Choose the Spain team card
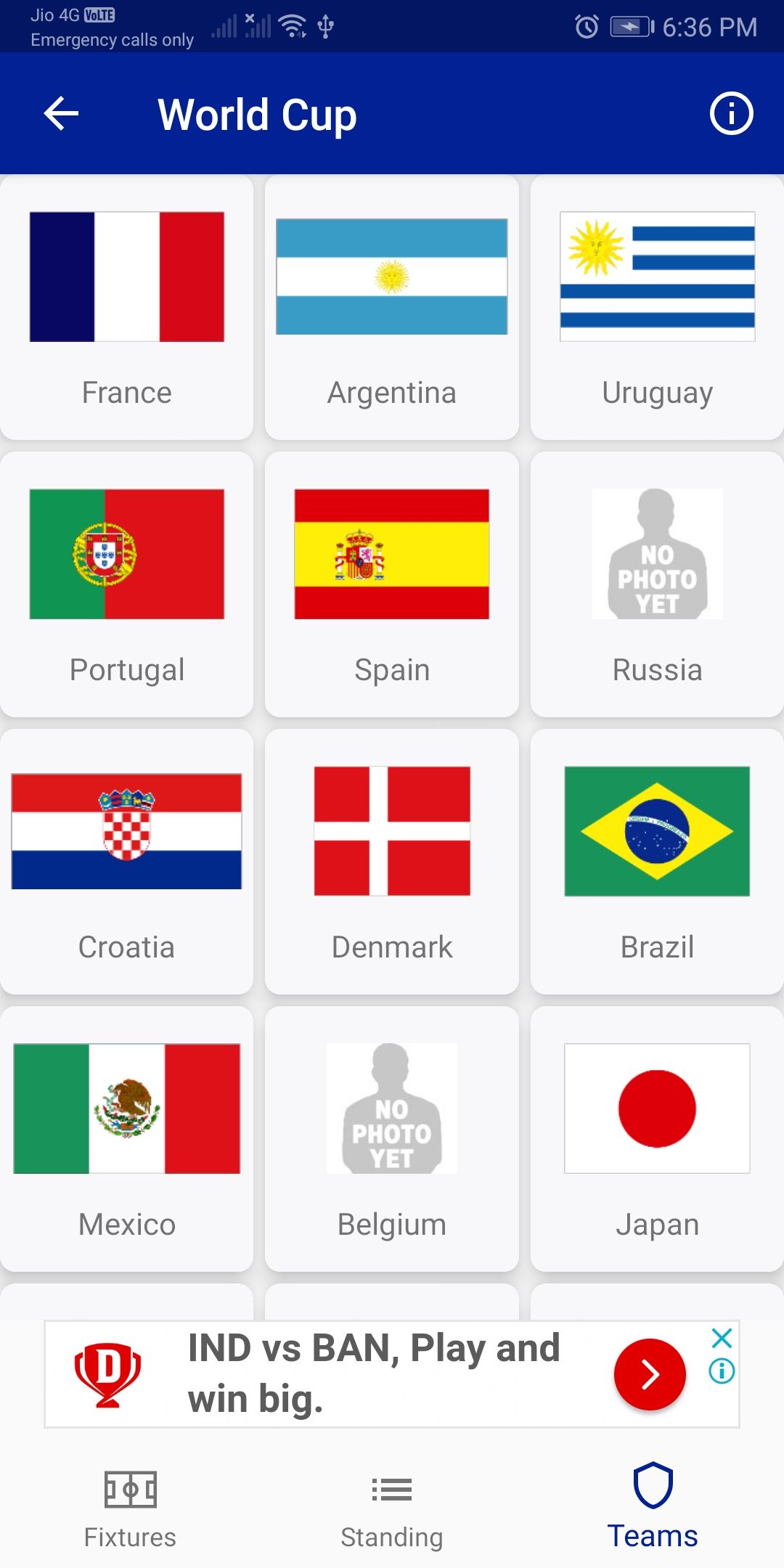Viewport: 784px width, 1568px height. pos(392,584)
